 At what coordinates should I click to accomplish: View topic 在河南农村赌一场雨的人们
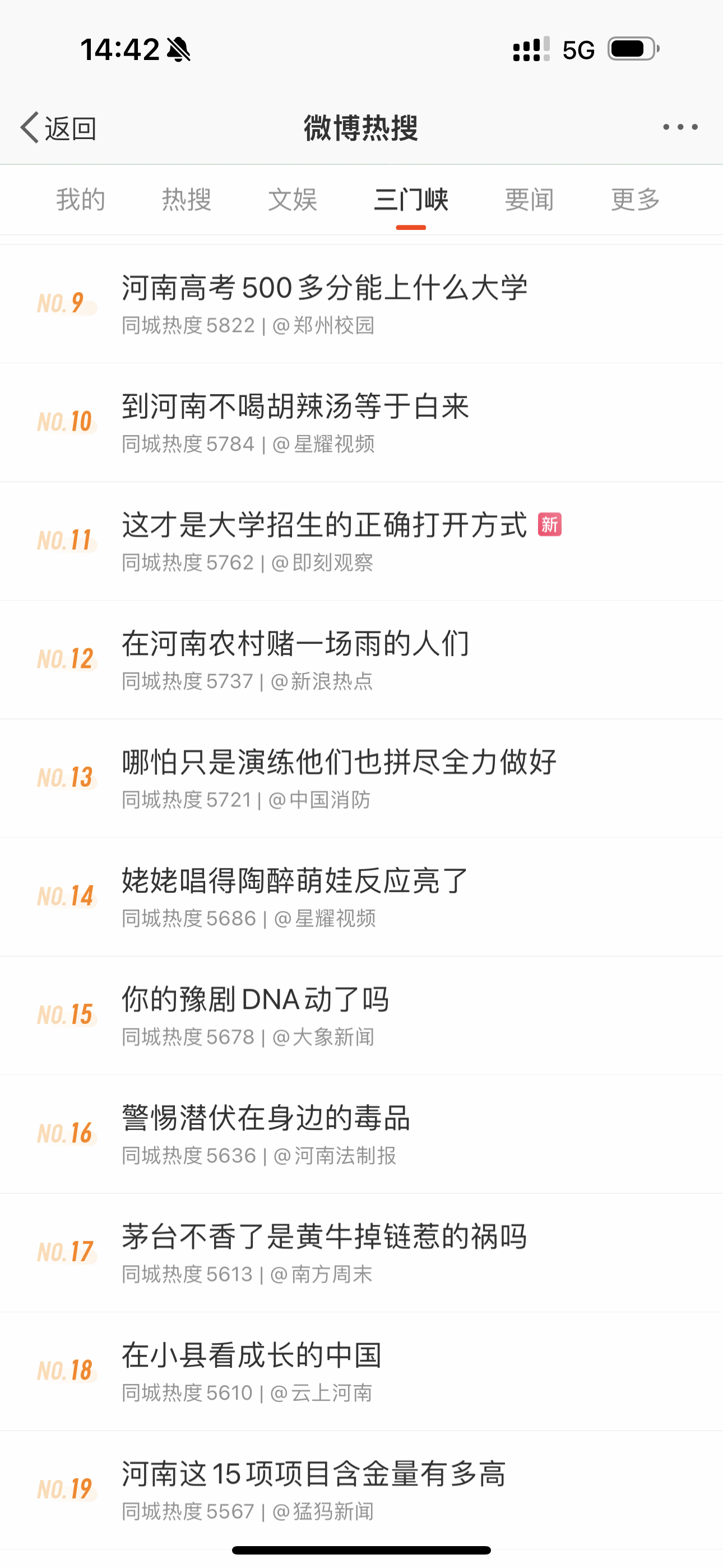click(361, 660)
